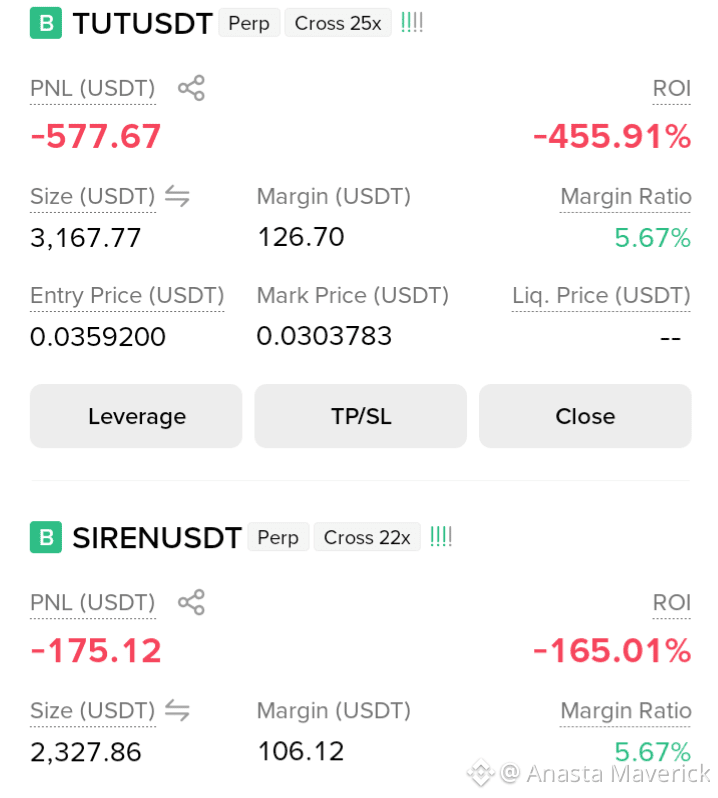Show Margin Ratio info for TUTUSDT
This screenshot has height=798, width=718.
[x=625, y=196]
